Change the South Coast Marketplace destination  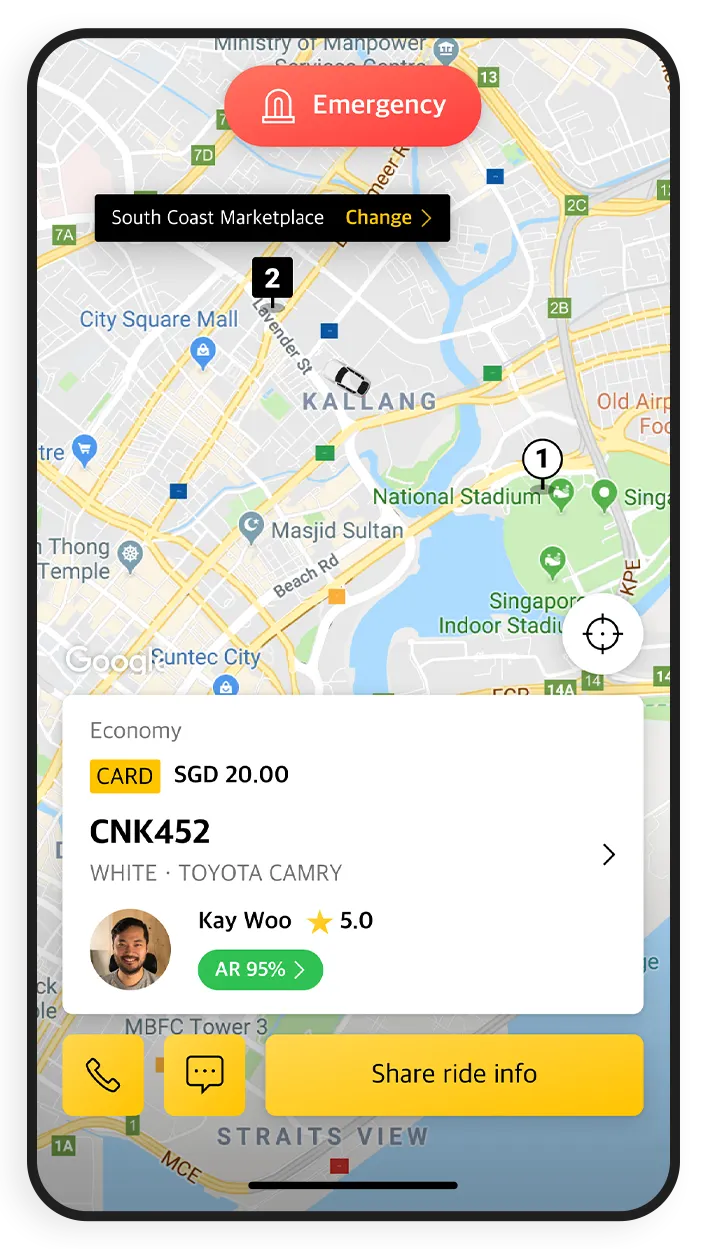[388, 218]
